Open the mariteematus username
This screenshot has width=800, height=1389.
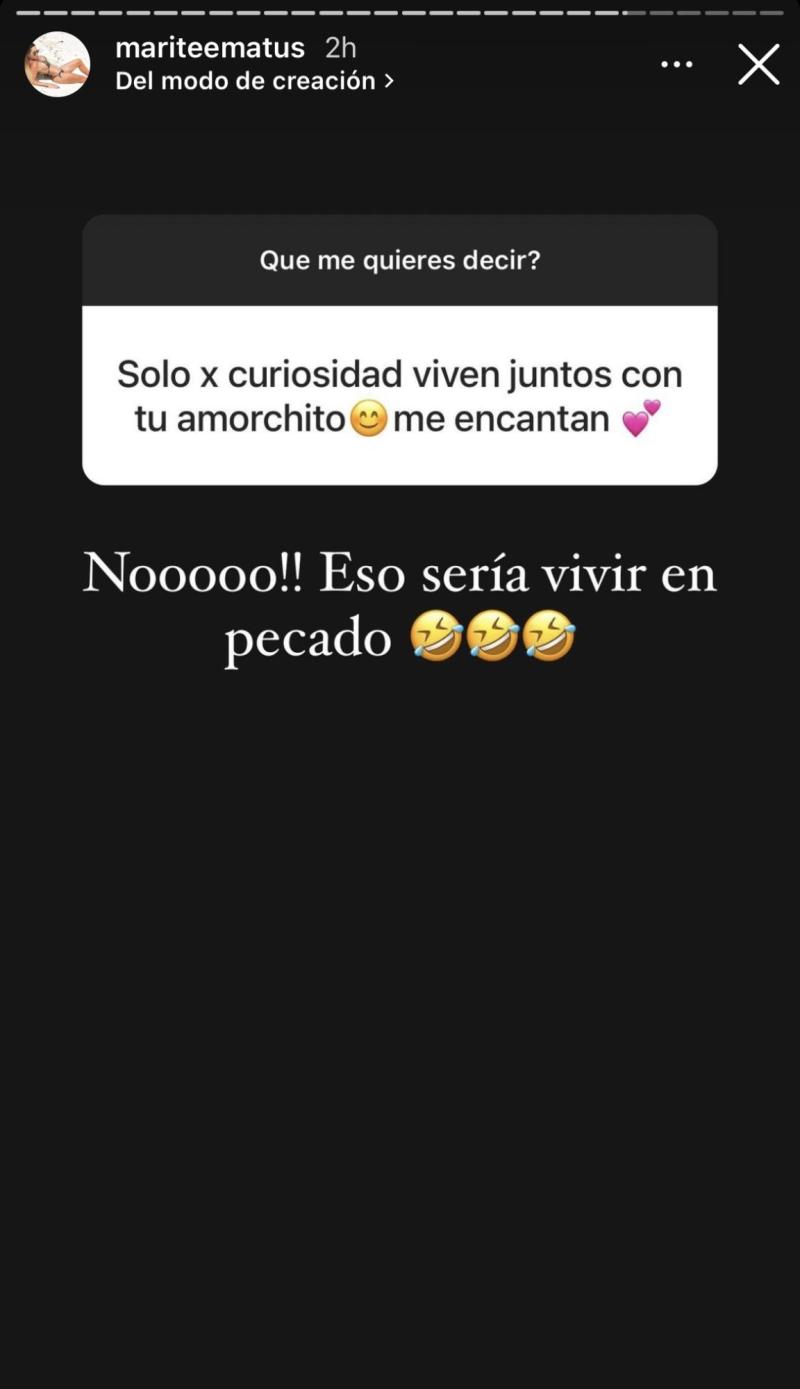pos(208,46)
